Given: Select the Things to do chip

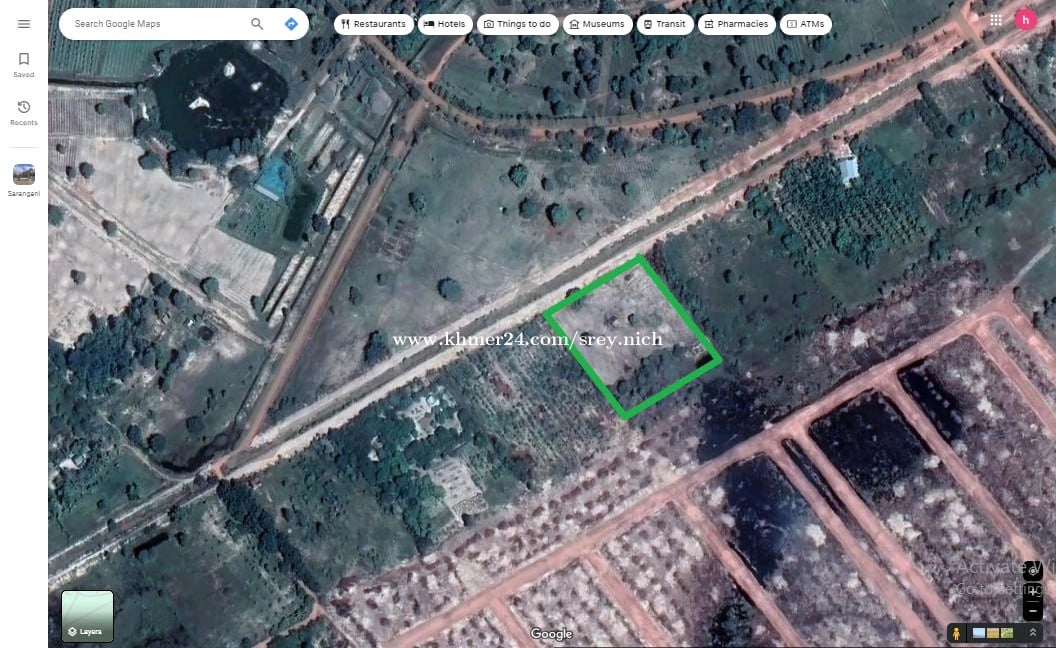Looking at the screenshot, I should coord(517,24).
